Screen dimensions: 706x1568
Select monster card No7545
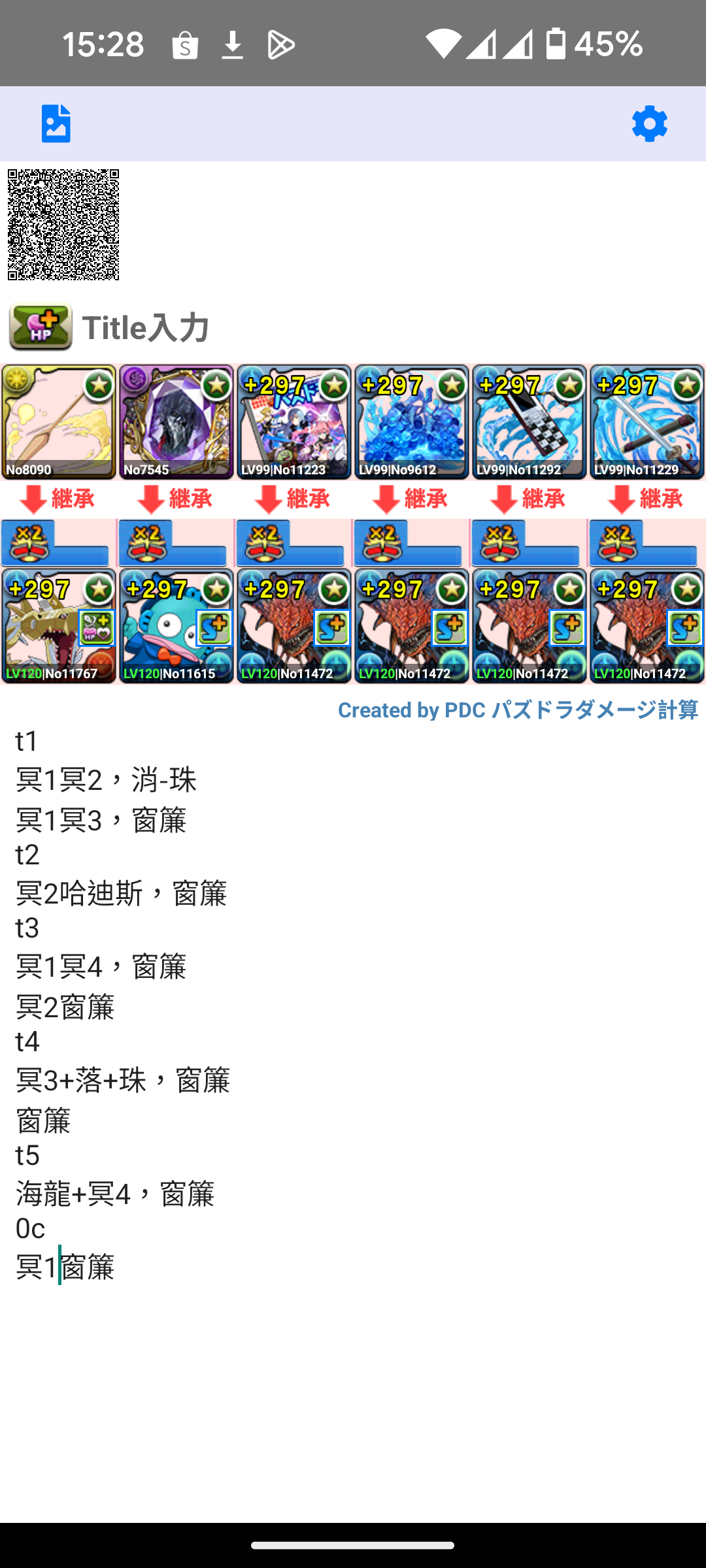tap(176, 422)
